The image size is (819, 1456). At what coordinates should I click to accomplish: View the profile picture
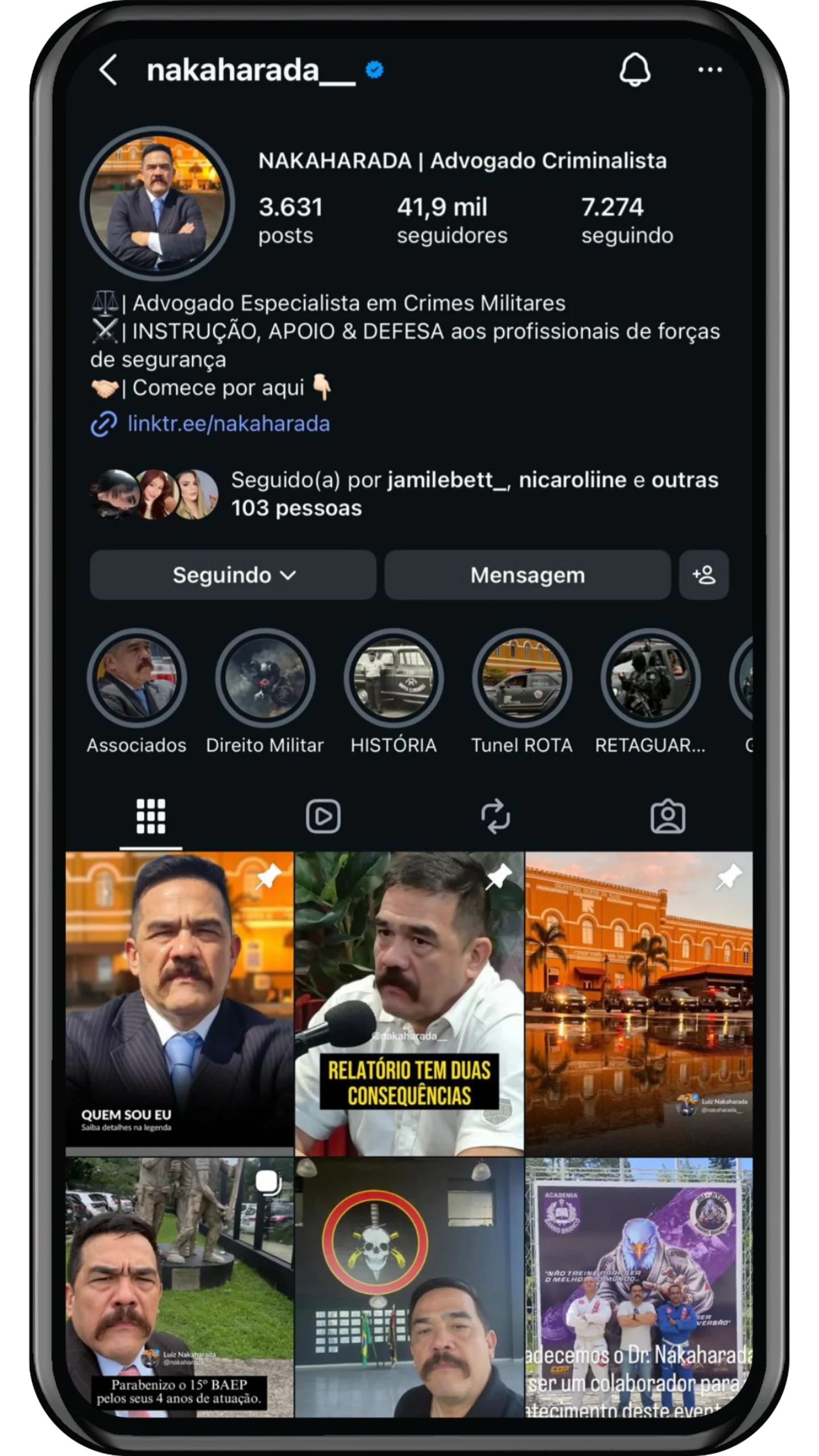click(x=157, y=204)
